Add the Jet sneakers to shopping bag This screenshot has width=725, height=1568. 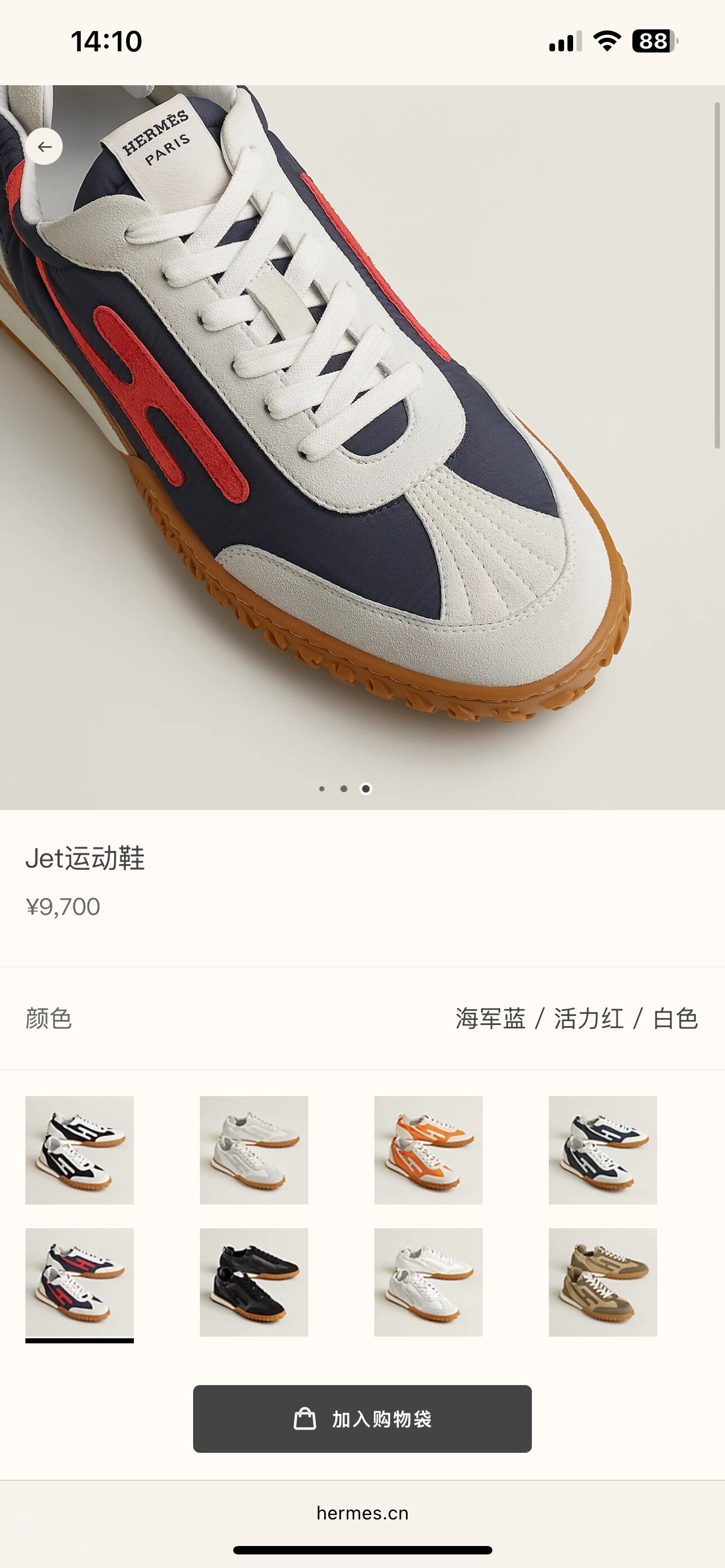click(x=362, y=1419)
